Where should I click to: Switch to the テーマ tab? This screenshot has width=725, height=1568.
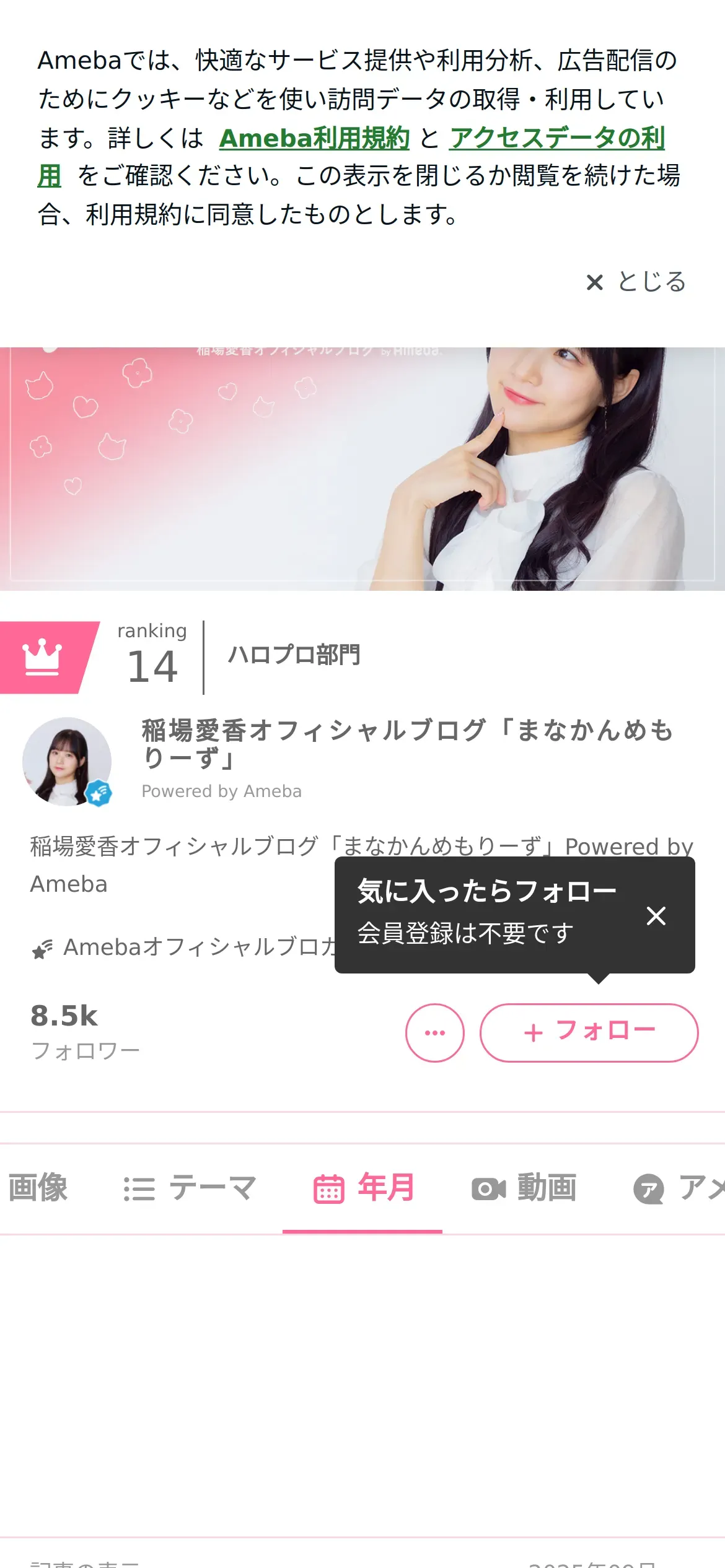tap(190, 1188)
